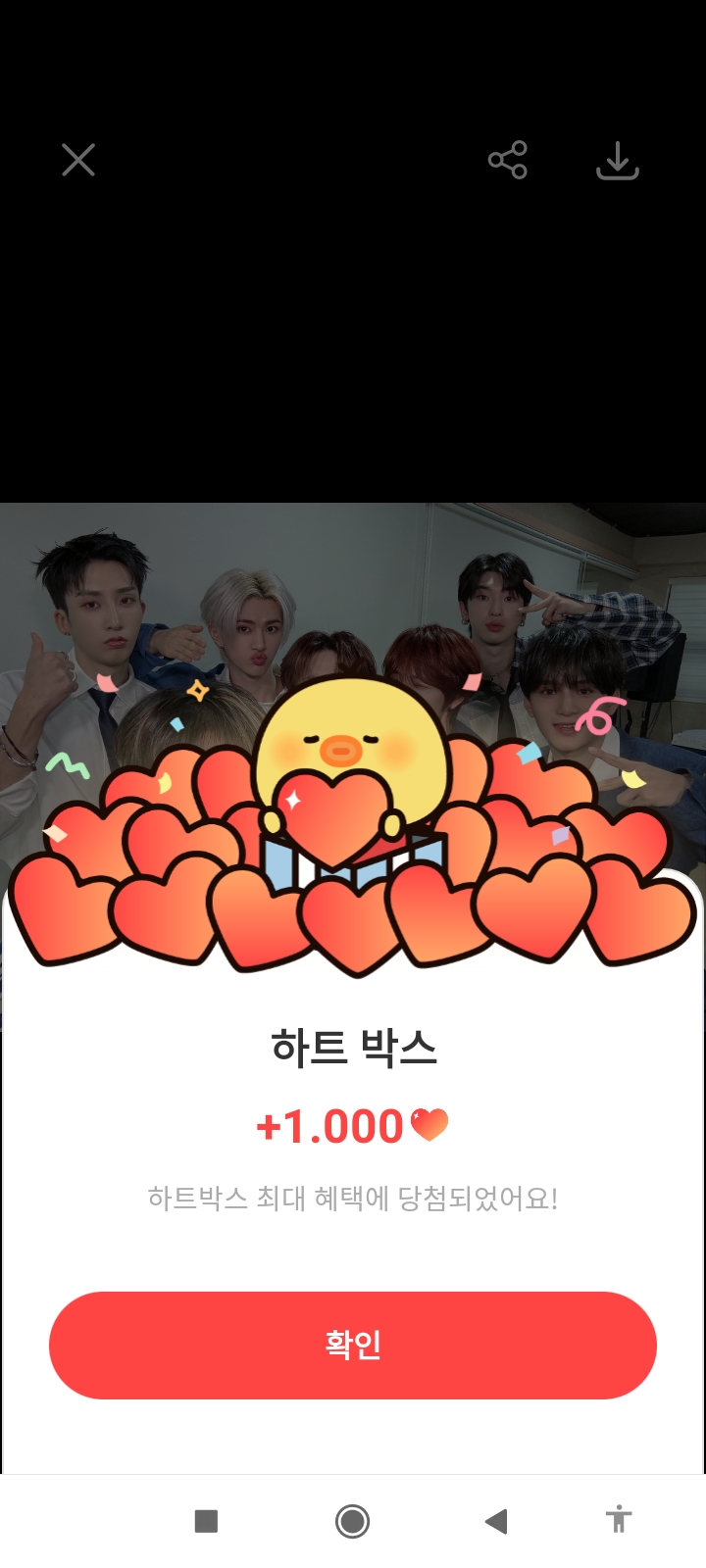706x1568 pixels.
Task: Close the image viewer
Action: tap(78, 160)
